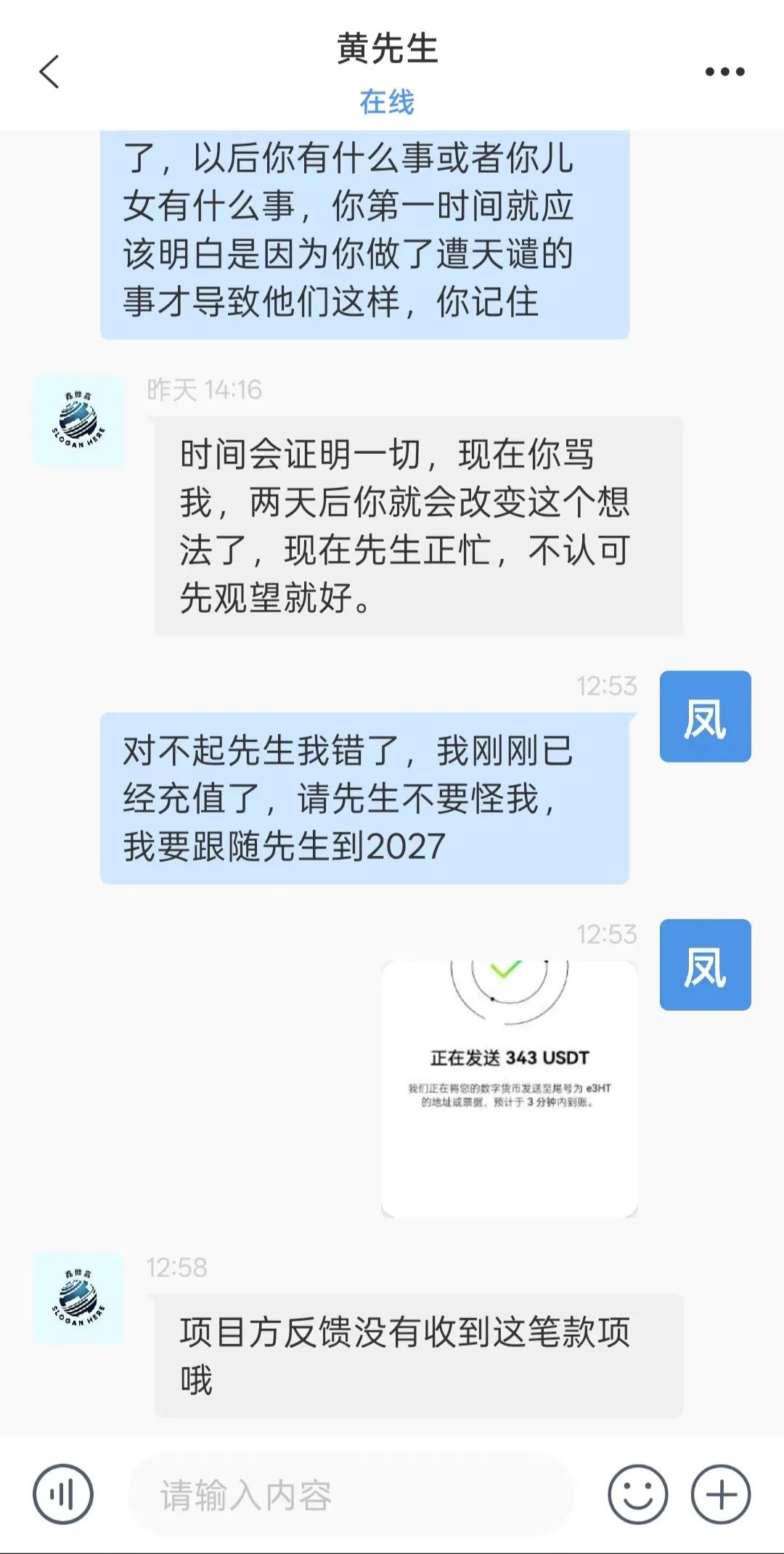The width and height of the screenshot is (784, 1554).
Task: Tap the 凤 avatar beside the transfer screenshot
Action: point(704,966)
